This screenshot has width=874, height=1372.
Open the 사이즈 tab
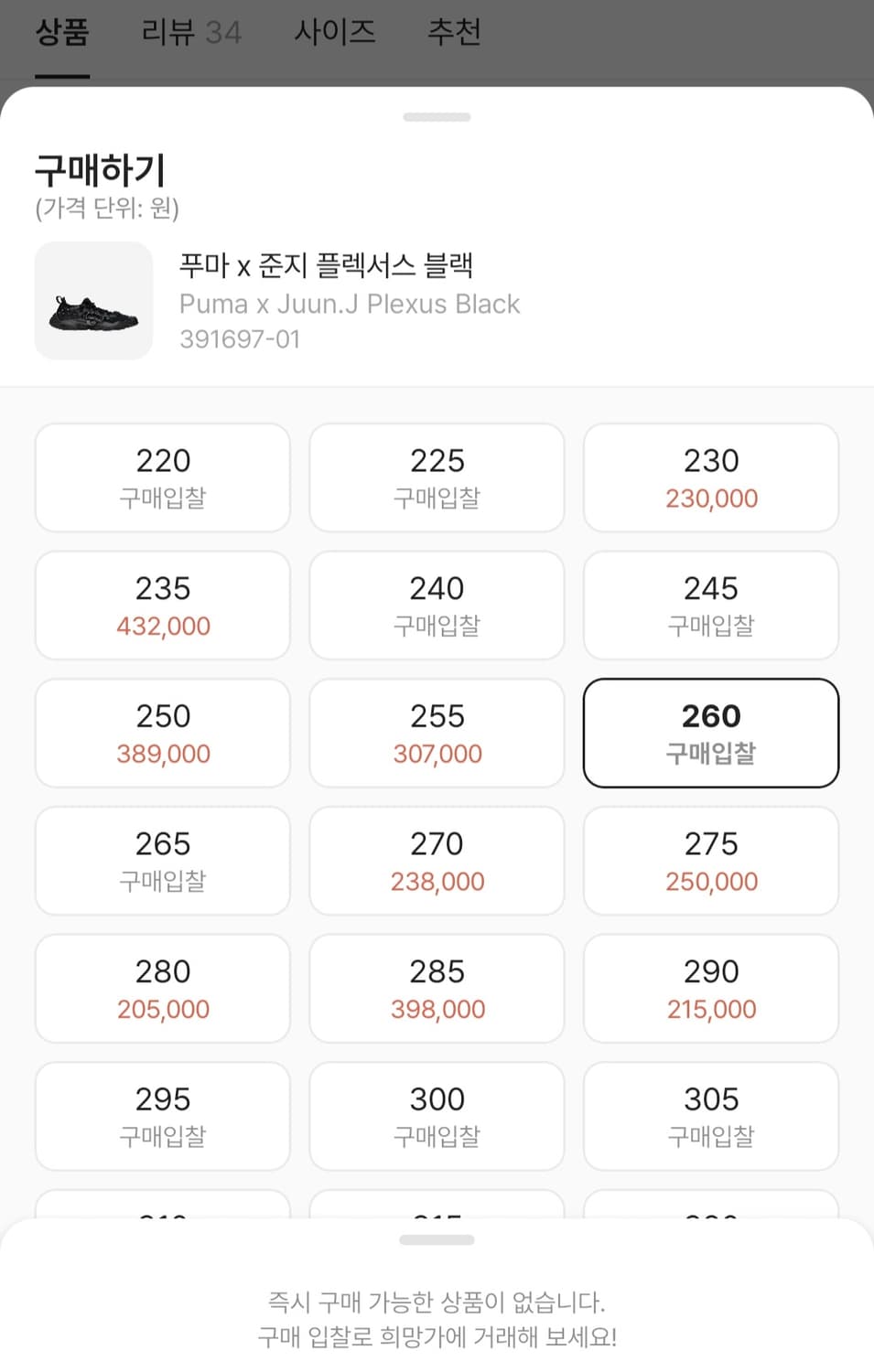335,32
